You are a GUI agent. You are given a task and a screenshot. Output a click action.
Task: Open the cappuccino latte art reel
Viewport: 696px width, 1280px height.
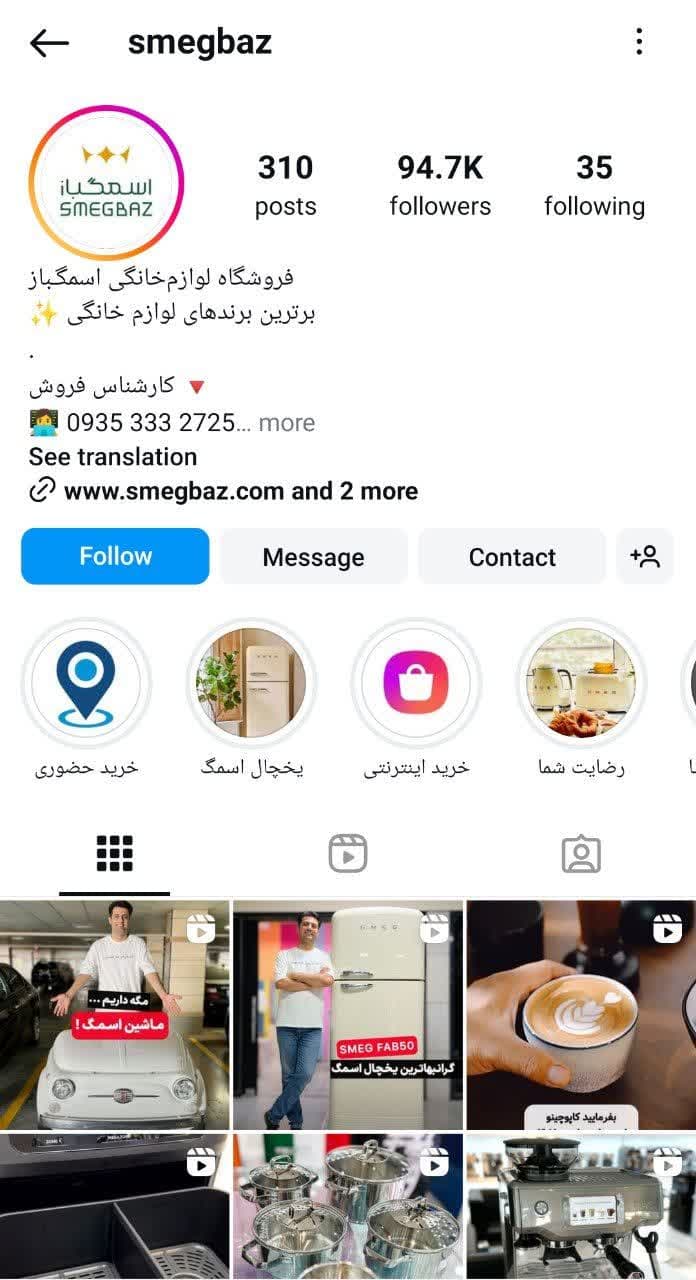[x=580, y=1015]
